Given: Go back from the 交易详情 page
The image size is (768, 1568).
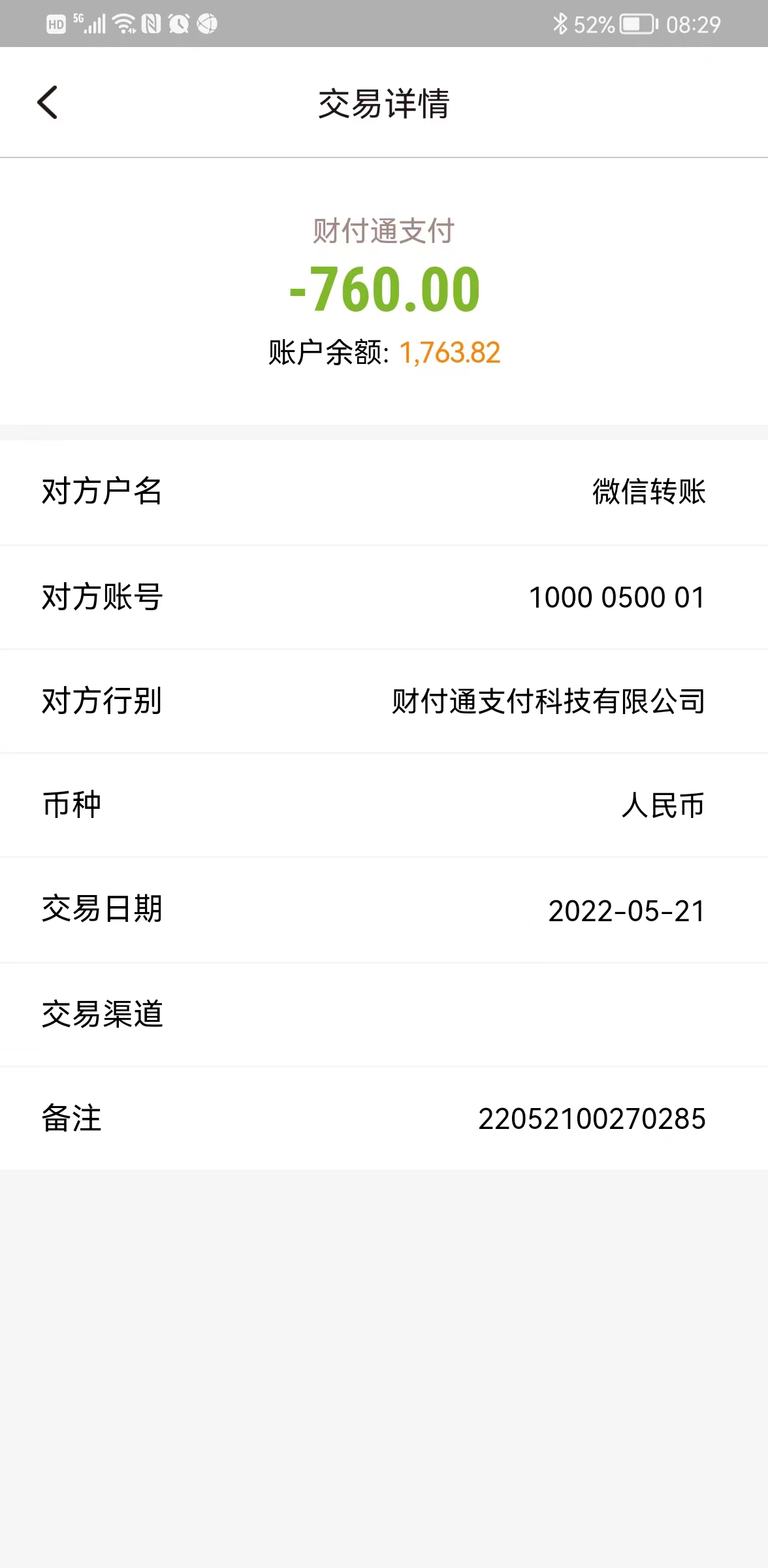Looking at the screenshot, I should click(x=48, y=103).
